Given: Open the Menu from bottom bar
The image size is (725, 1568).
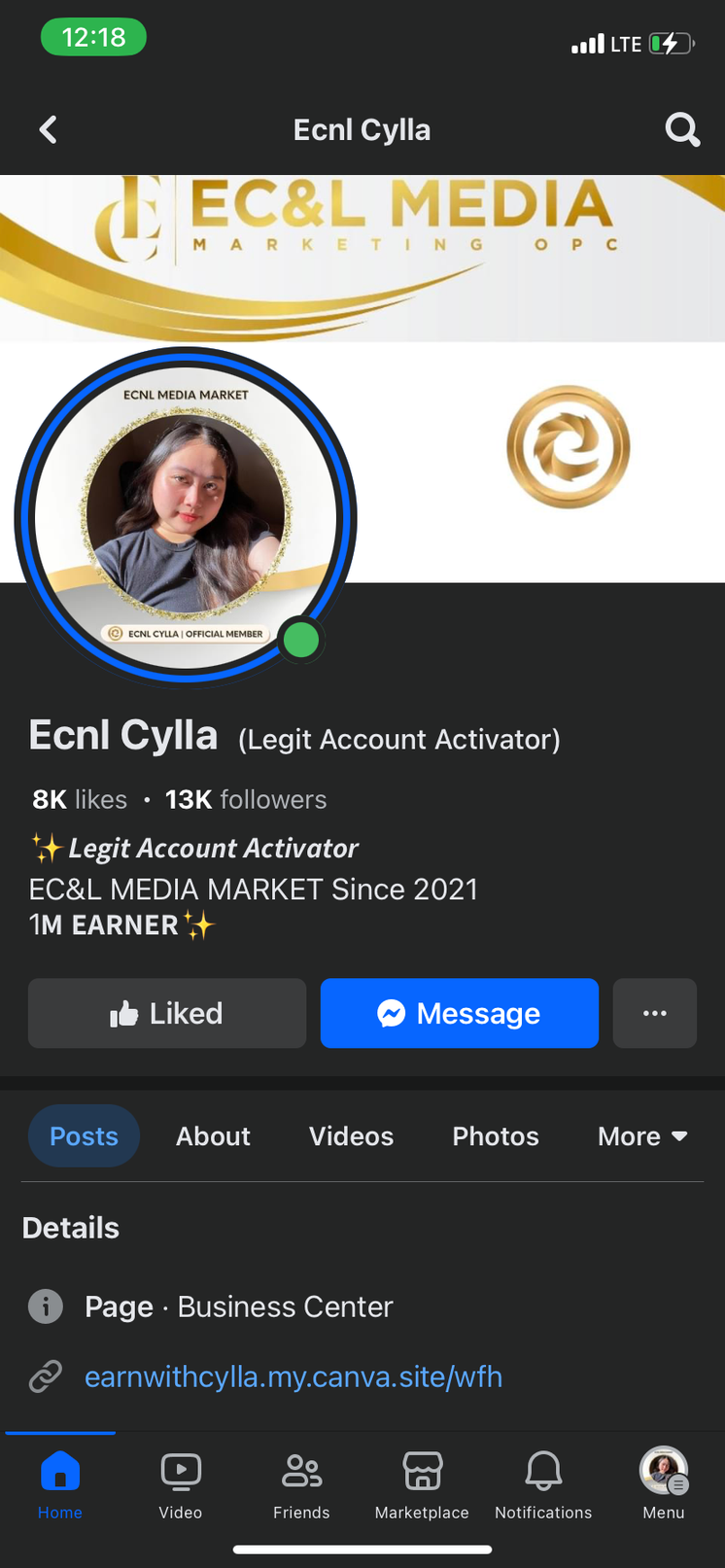Looking at the screenshot, I should point(664,1484).
